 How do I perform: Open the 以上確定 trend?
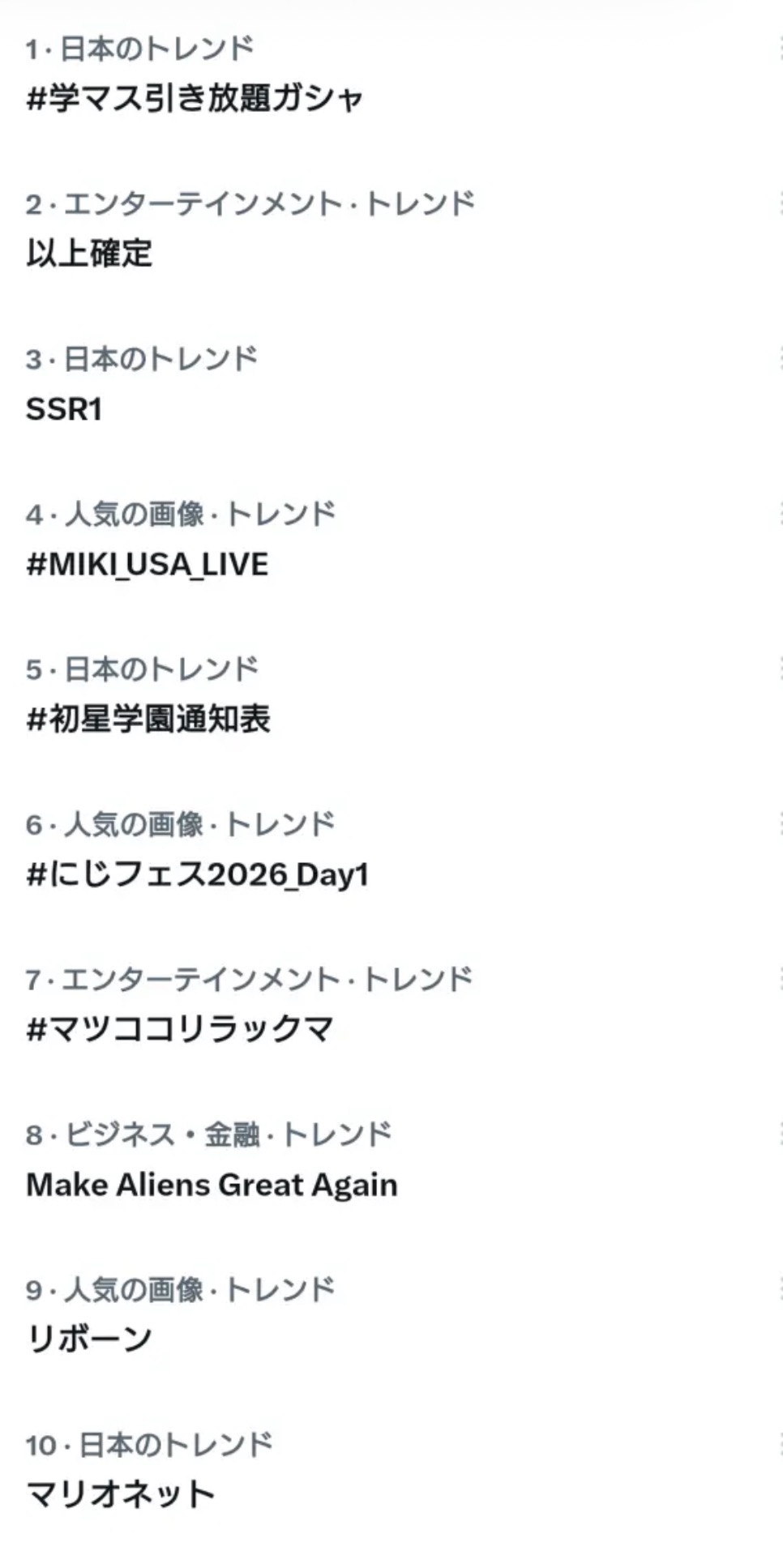point(89,254)
